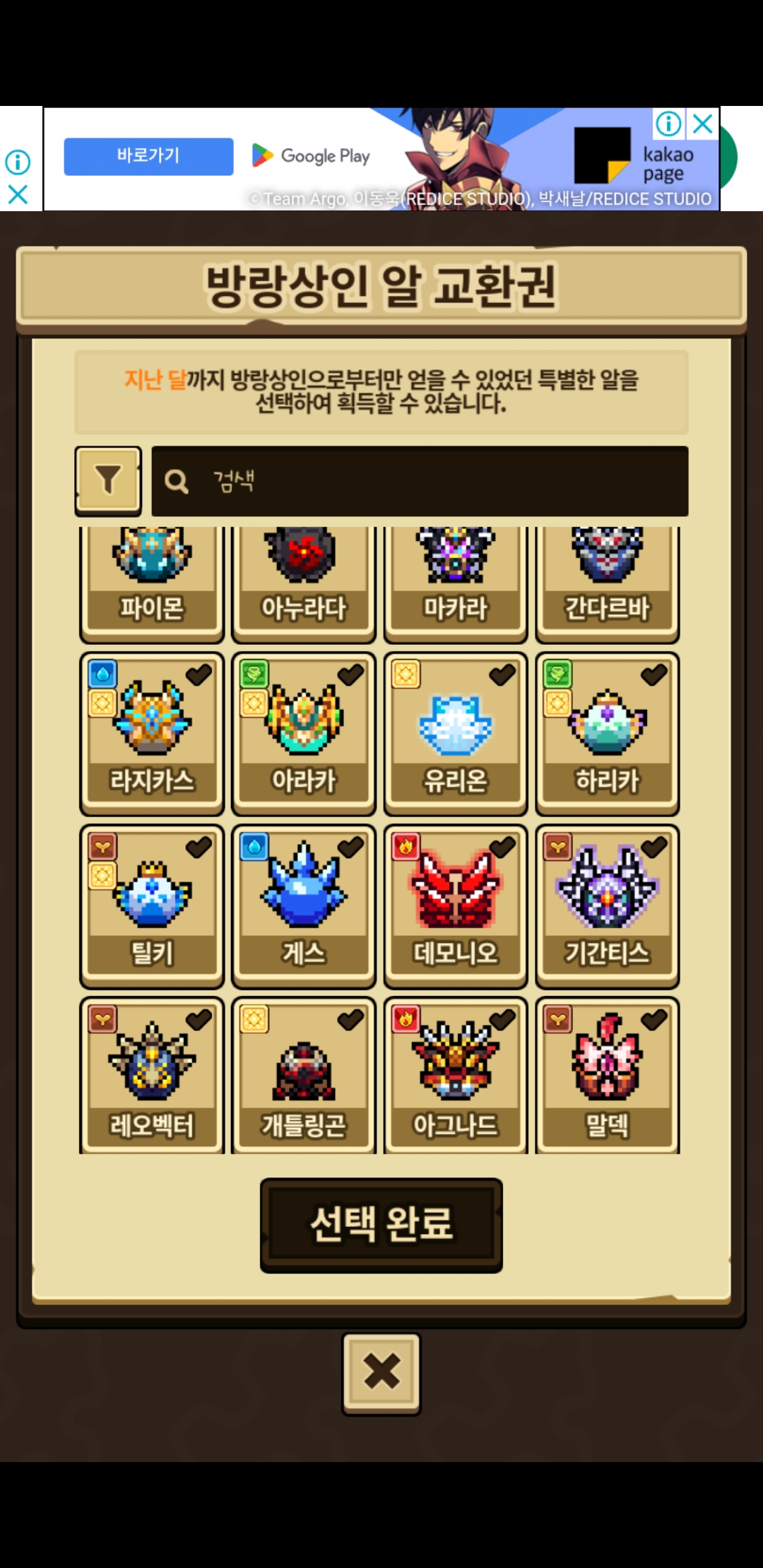Choose the 아그나드 egg

pyautogui.click(x=456, y=1075)
